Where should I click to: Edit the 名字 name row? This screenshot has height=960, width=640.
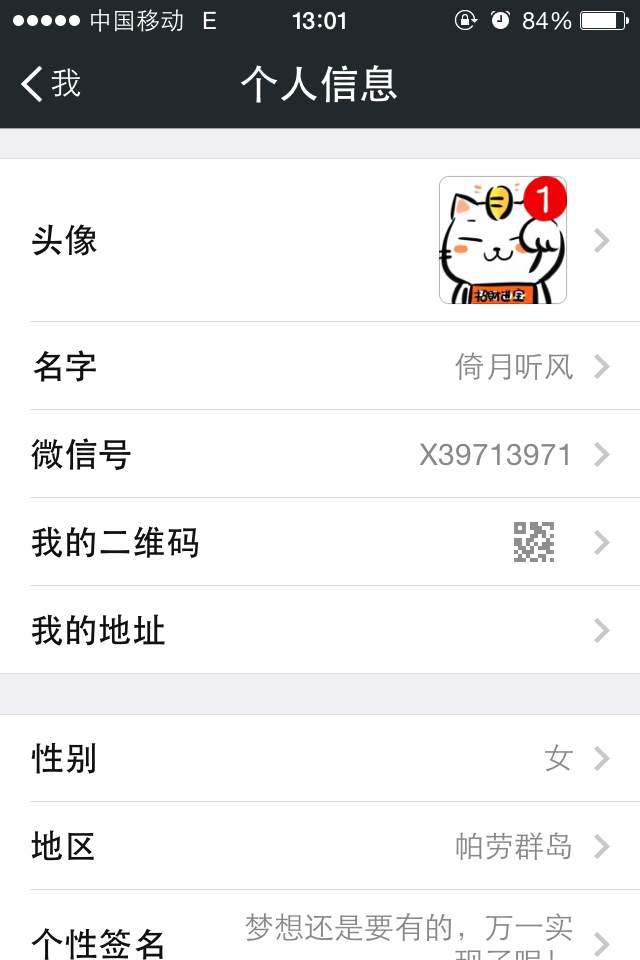[320, 367]
